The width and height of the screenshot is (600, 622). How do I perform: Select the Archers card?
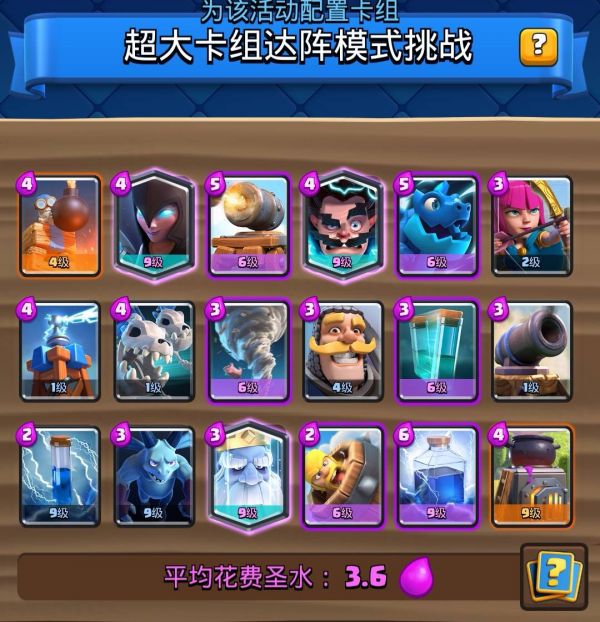pyautogui.click(x=531, y=227)
